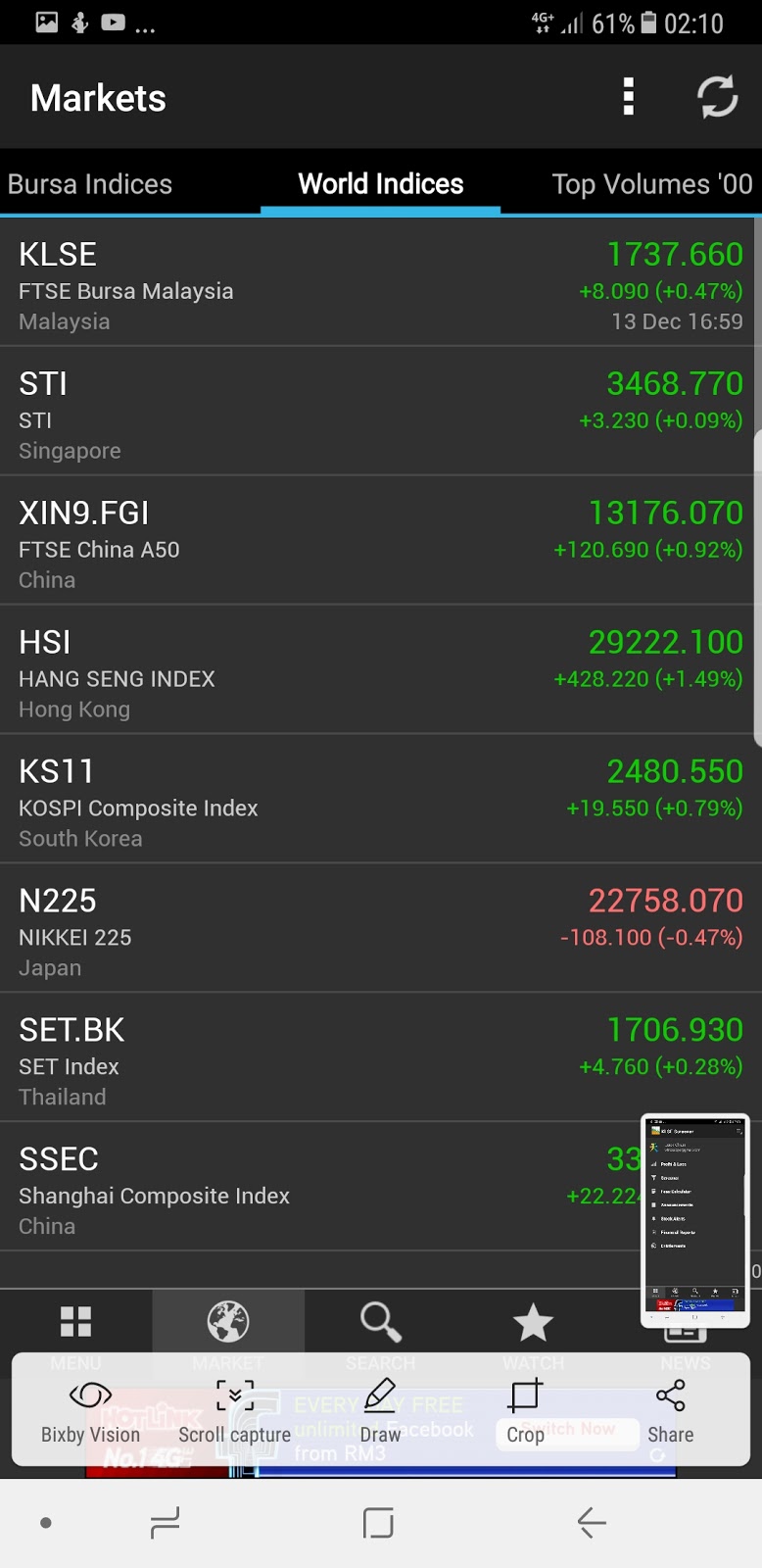Start Scroll capture
The image size is (762, 1568).
click(x=235, y=1411)
